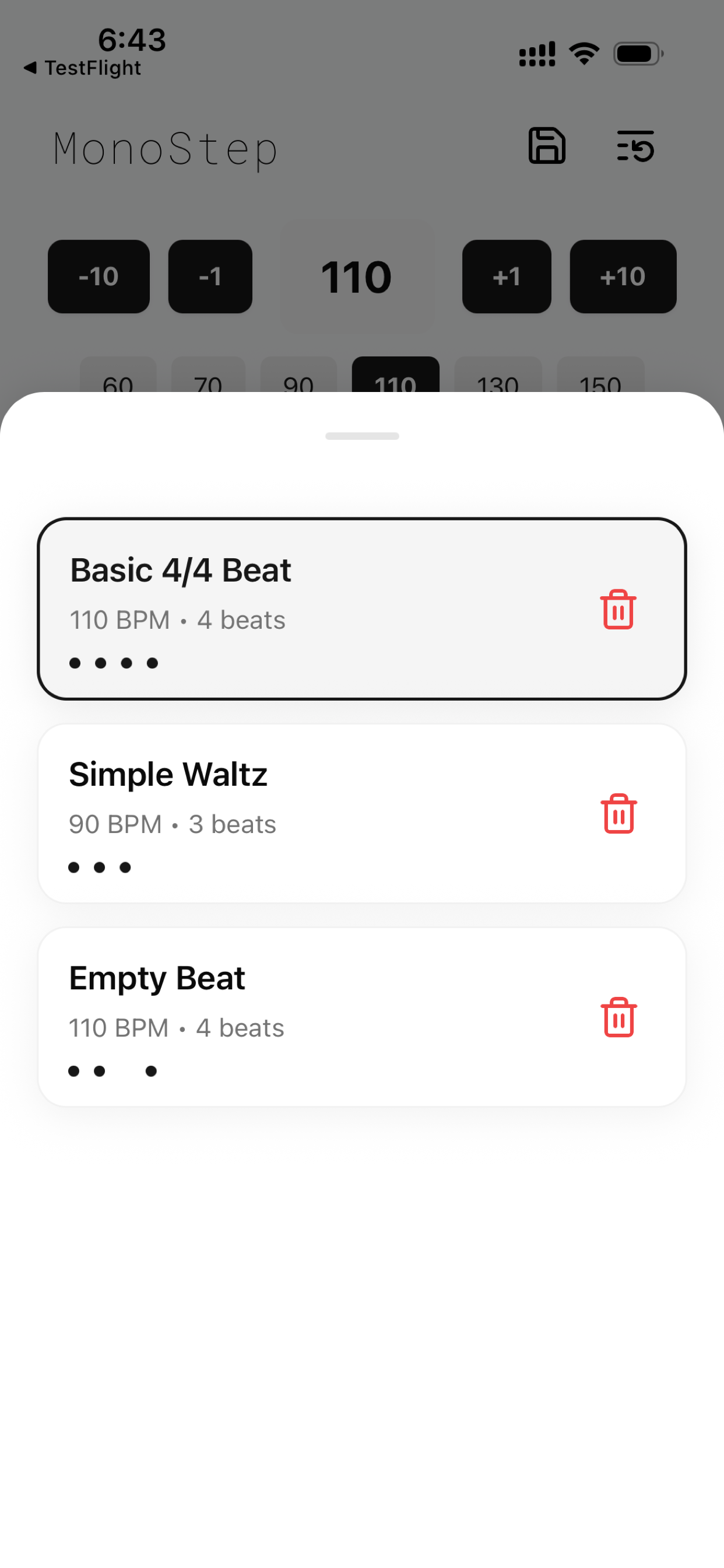Toggle the second beat dot of Simple Waltz
The height and width of the screenshot is (1568, 724).
(100, 867)
